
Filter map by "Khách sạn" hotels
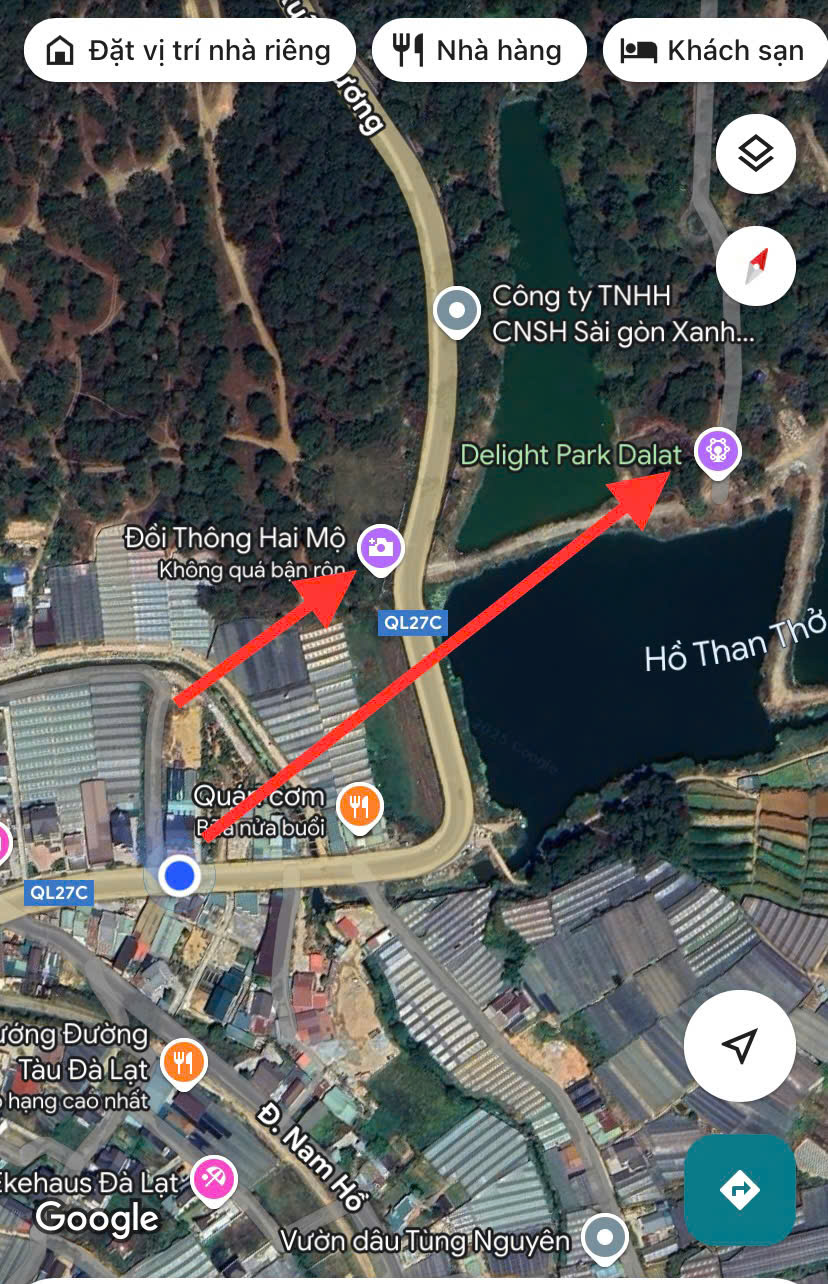(715, 50)
